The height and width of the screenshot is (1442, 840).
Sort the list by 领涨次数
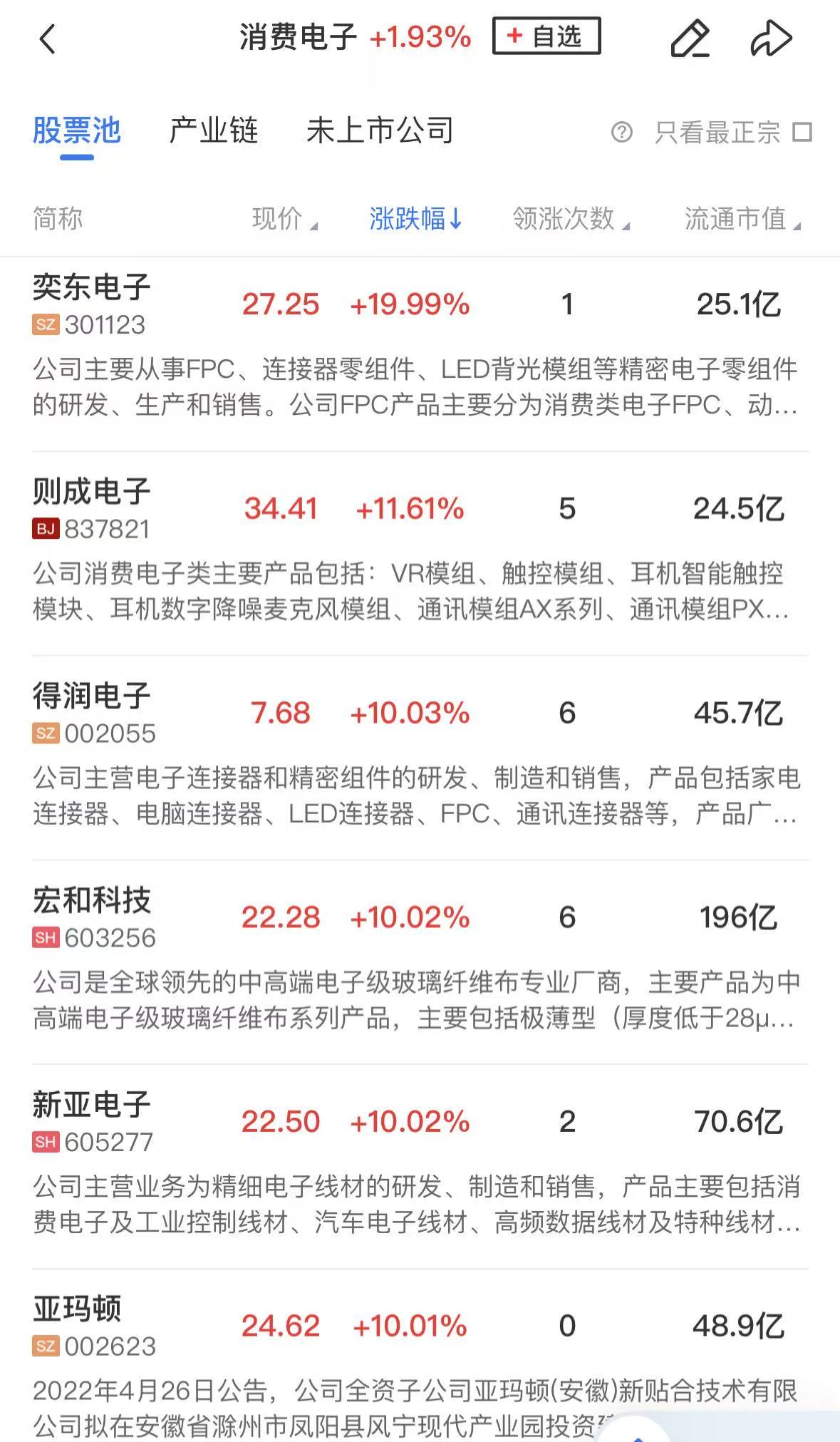[x=571, y=219]
